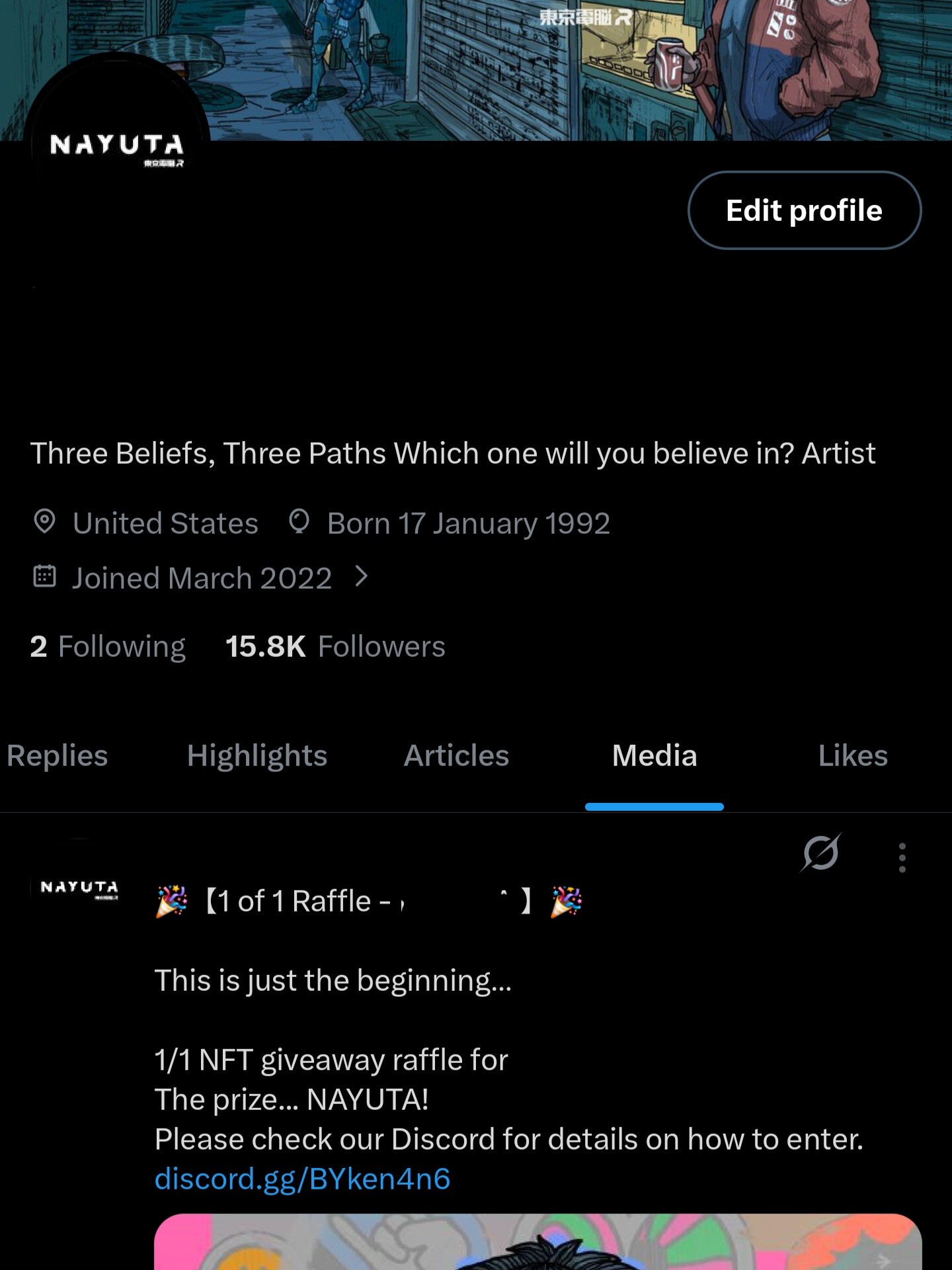View the 2 Following list
The image size is (952, 1270).
pos(108,646)
